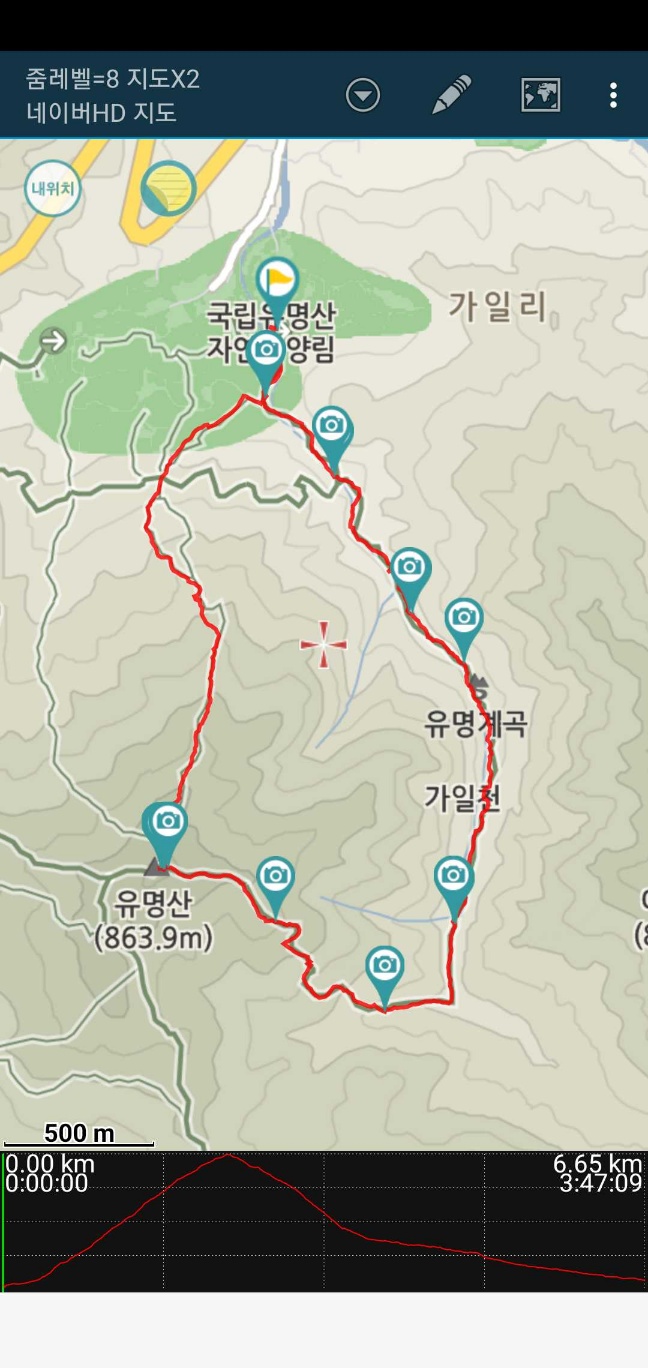Tap the 내위치 my location button
The image size is (648, 1368).
(53, 188)
